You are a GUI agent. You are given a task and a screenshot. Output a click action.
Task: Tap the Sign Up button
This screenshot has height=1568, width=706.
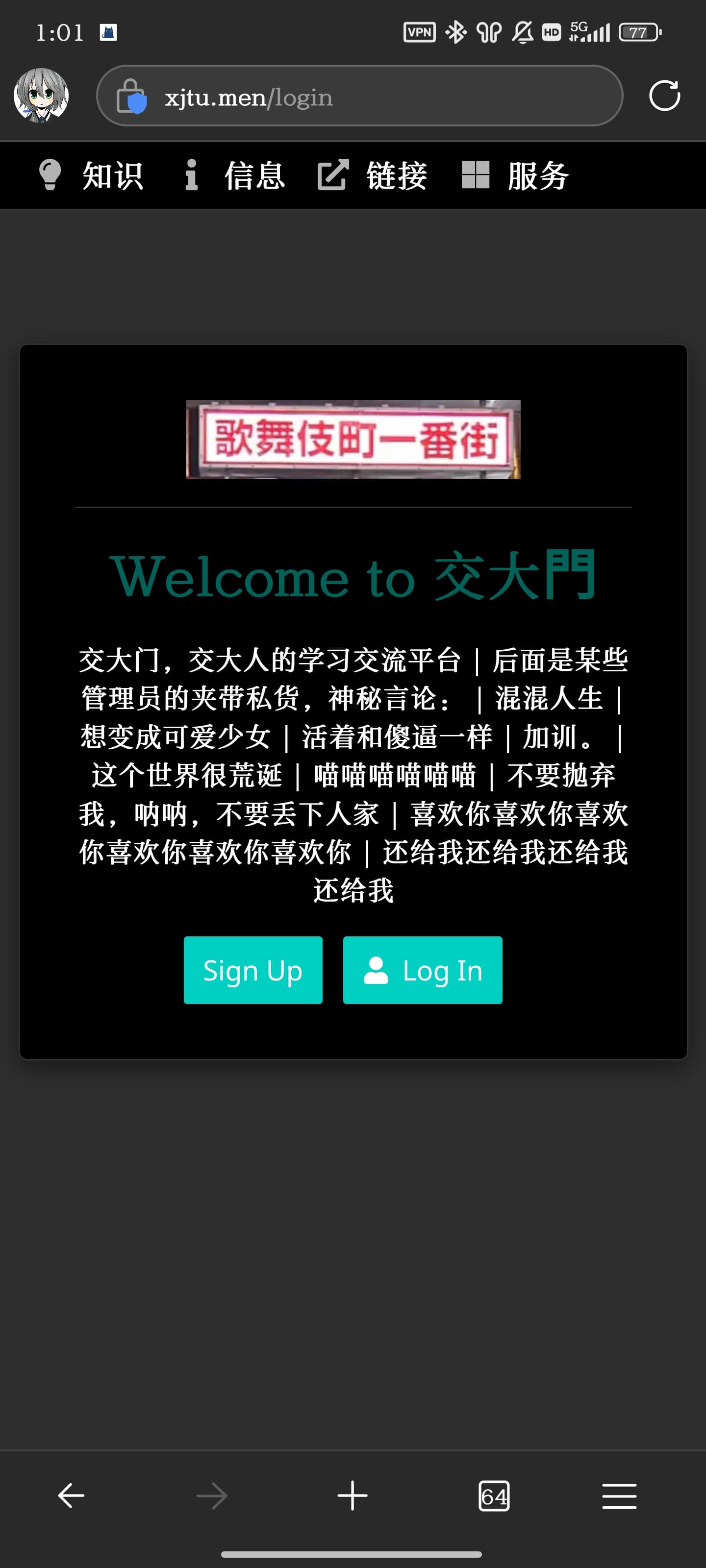(x=253, y=970)
